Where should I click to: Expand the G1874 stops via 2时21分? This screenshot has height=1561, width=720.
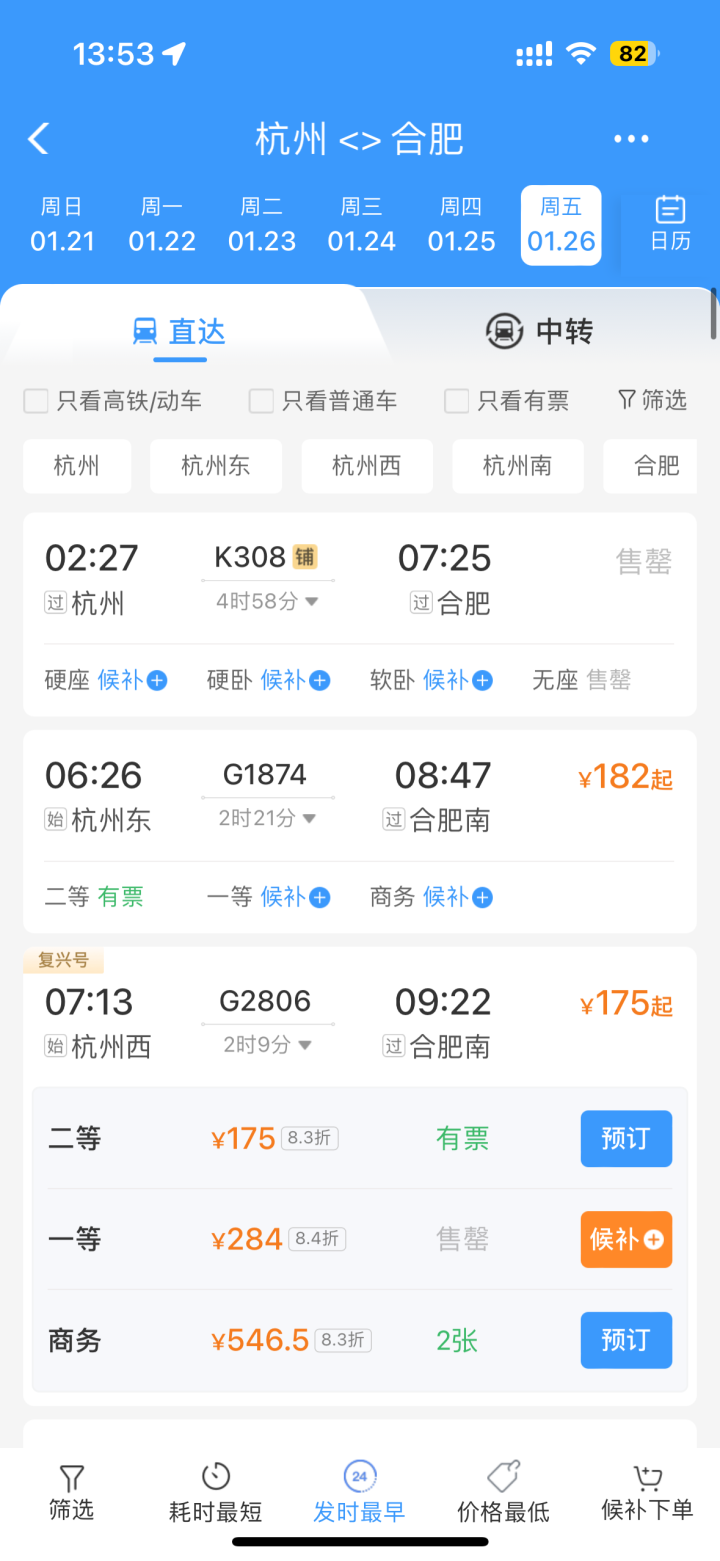coord(267,818)
